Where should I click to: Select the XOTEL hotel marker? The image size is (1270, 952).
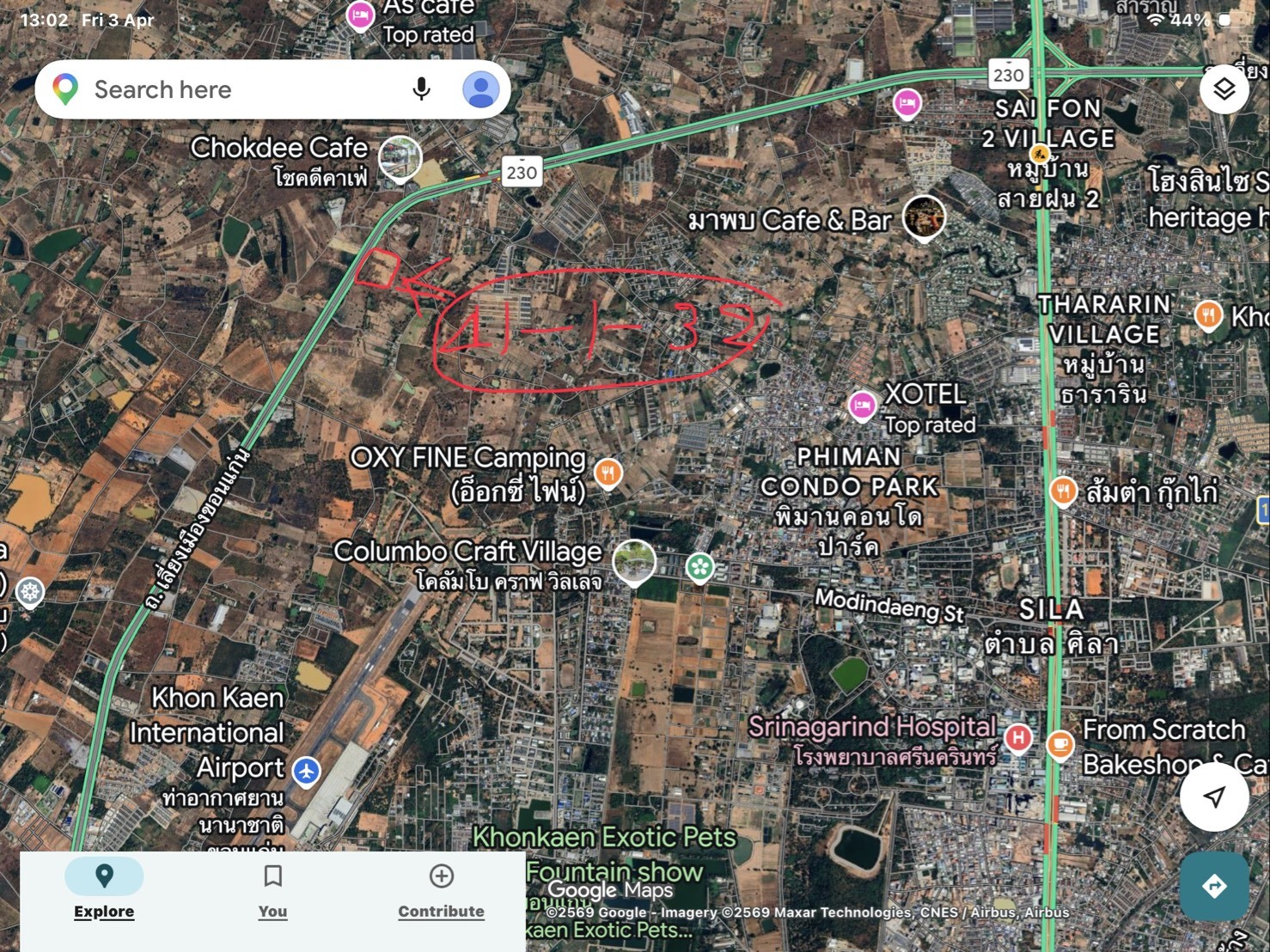coord(862,405)
